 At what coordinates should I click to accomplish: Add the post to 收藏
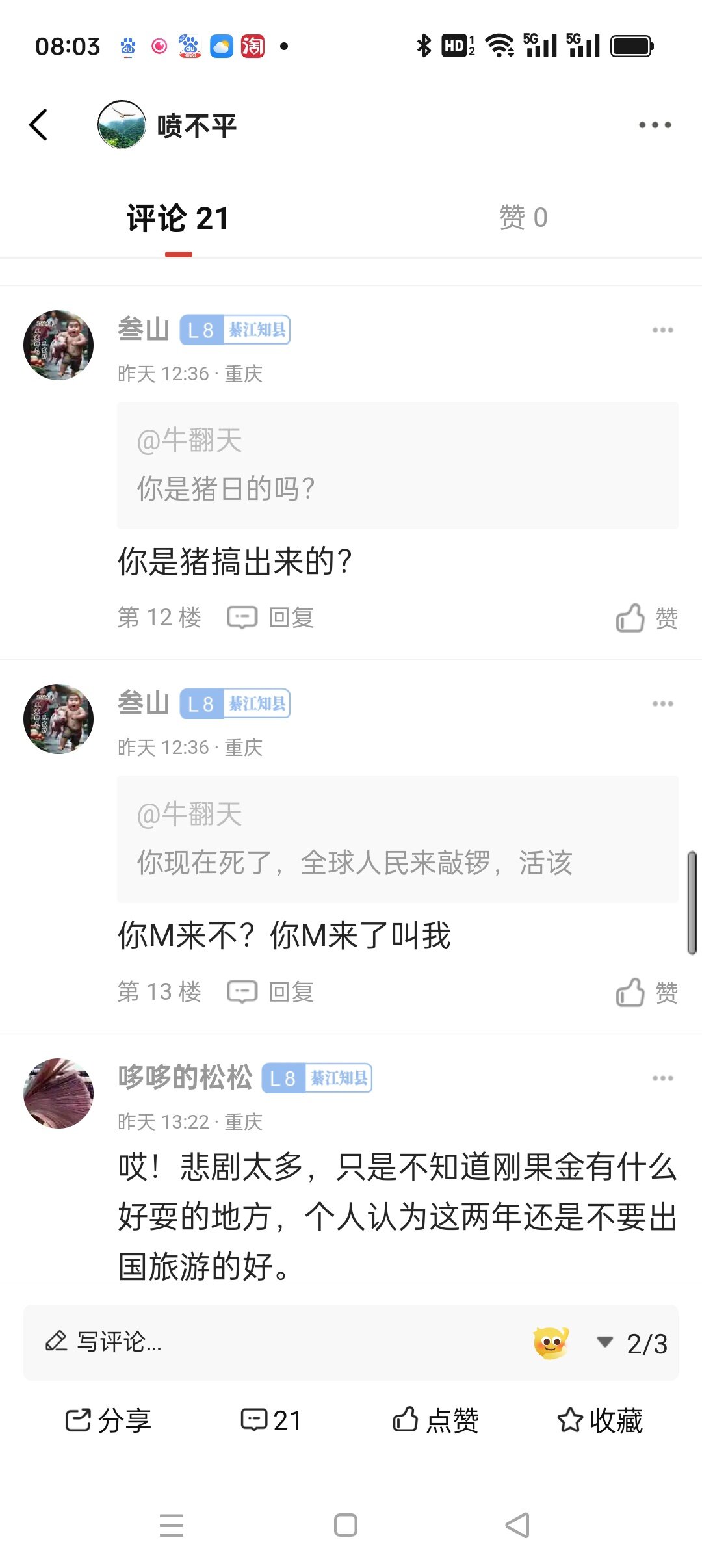coord(600,1420)
